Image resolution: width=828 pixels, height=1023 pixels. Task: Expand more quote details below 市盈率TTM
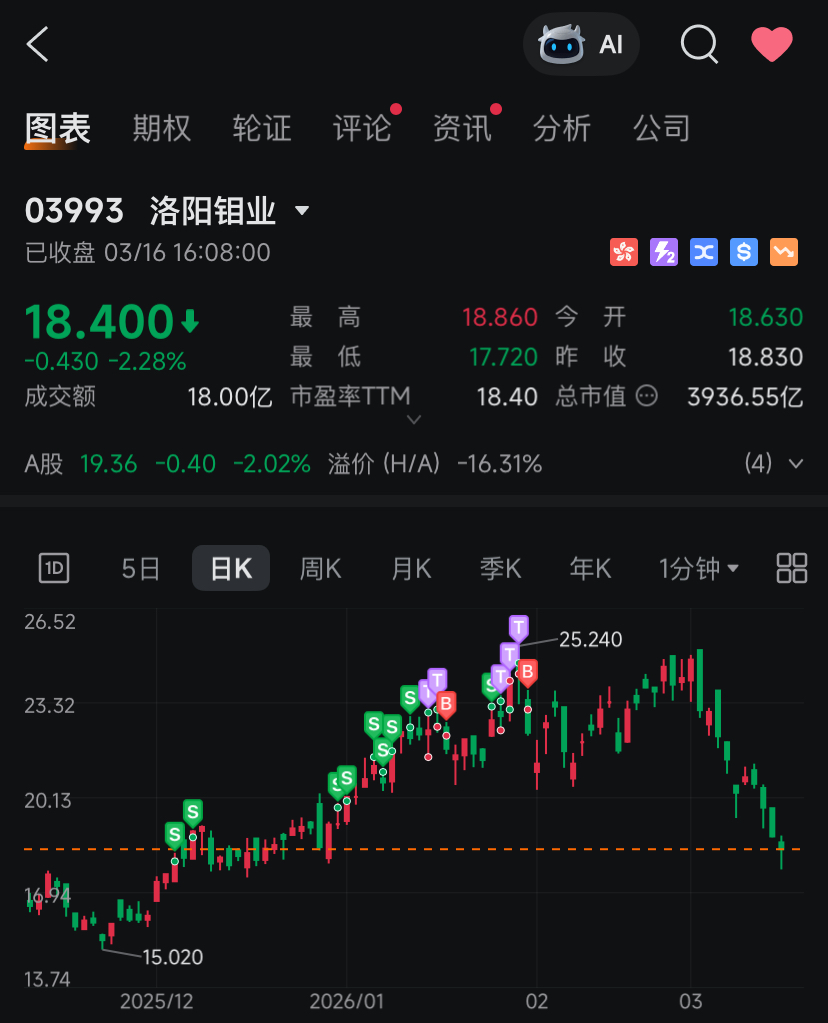[413, 420]
